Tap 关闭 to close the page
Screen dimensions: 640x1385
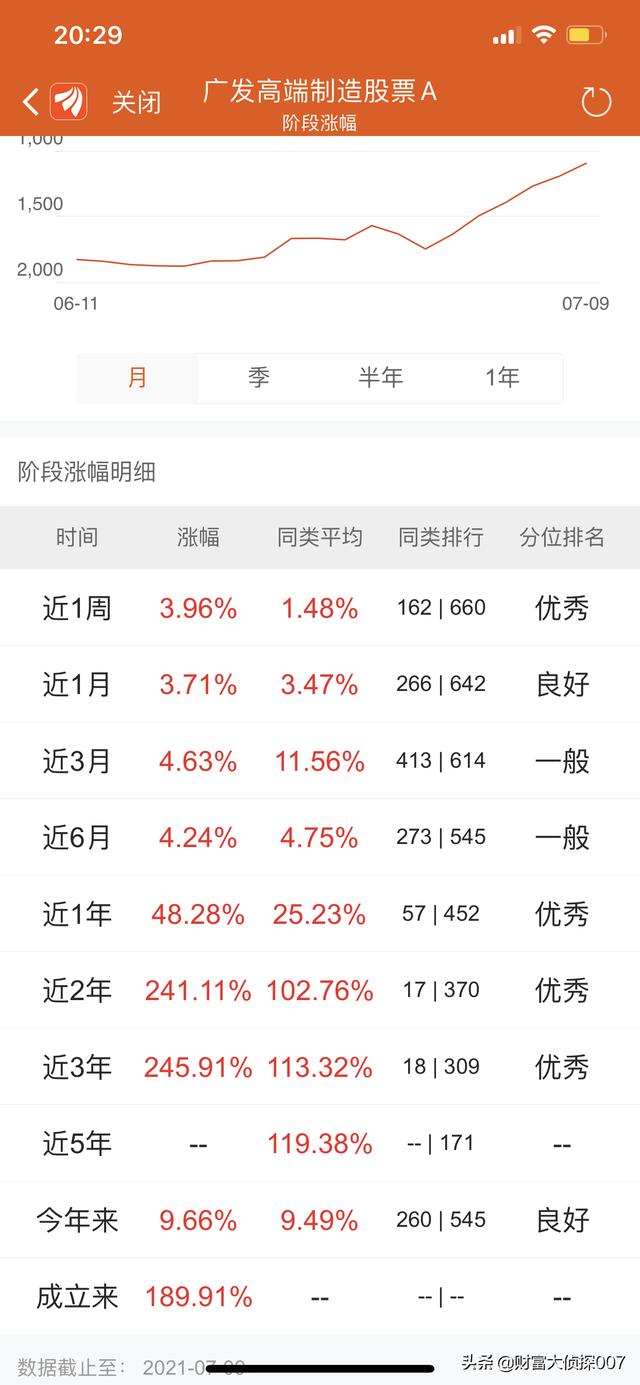point(136,102)
